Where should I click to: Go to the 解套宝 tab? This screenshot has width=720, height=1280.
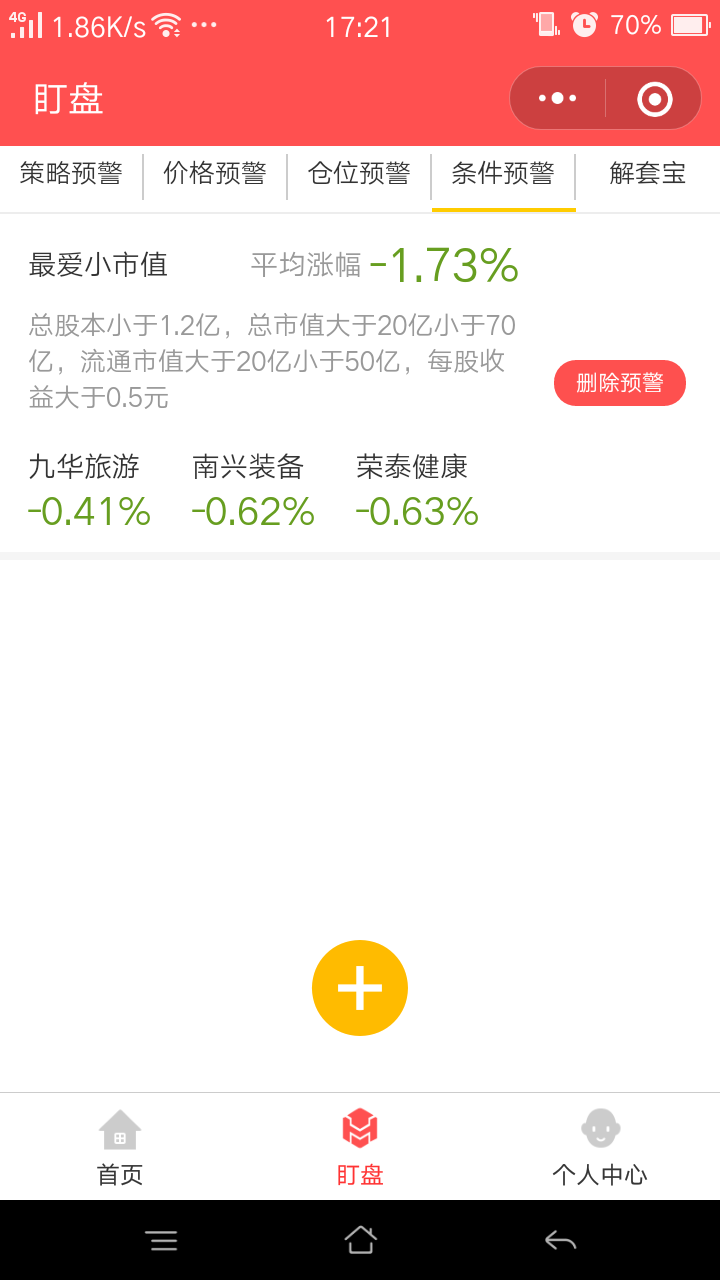pyautogui.click(x=648, y=174)
